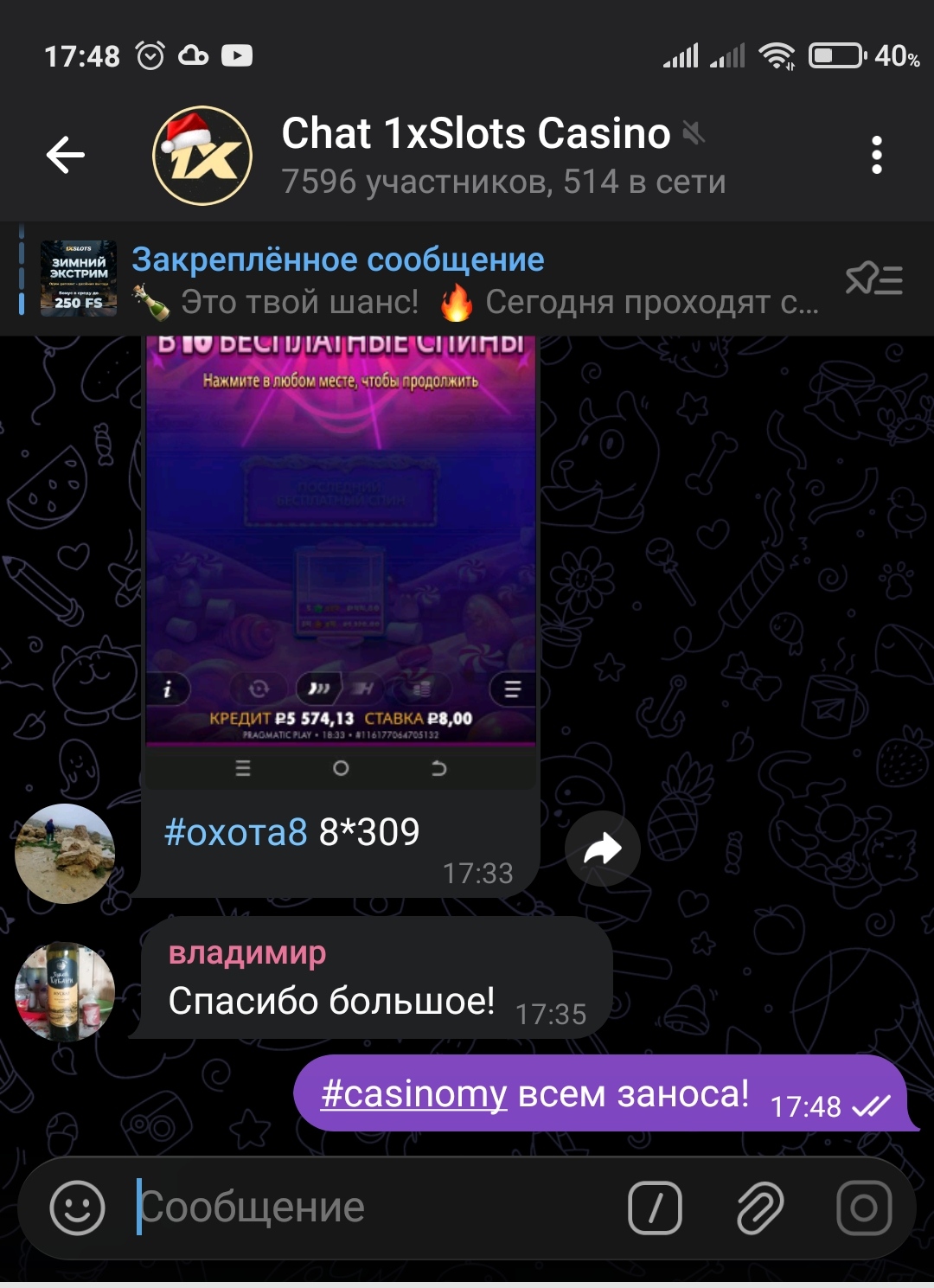Open the bot commands slash button
Viewport: 934px width, 1288px height.
pos(655,1208)
